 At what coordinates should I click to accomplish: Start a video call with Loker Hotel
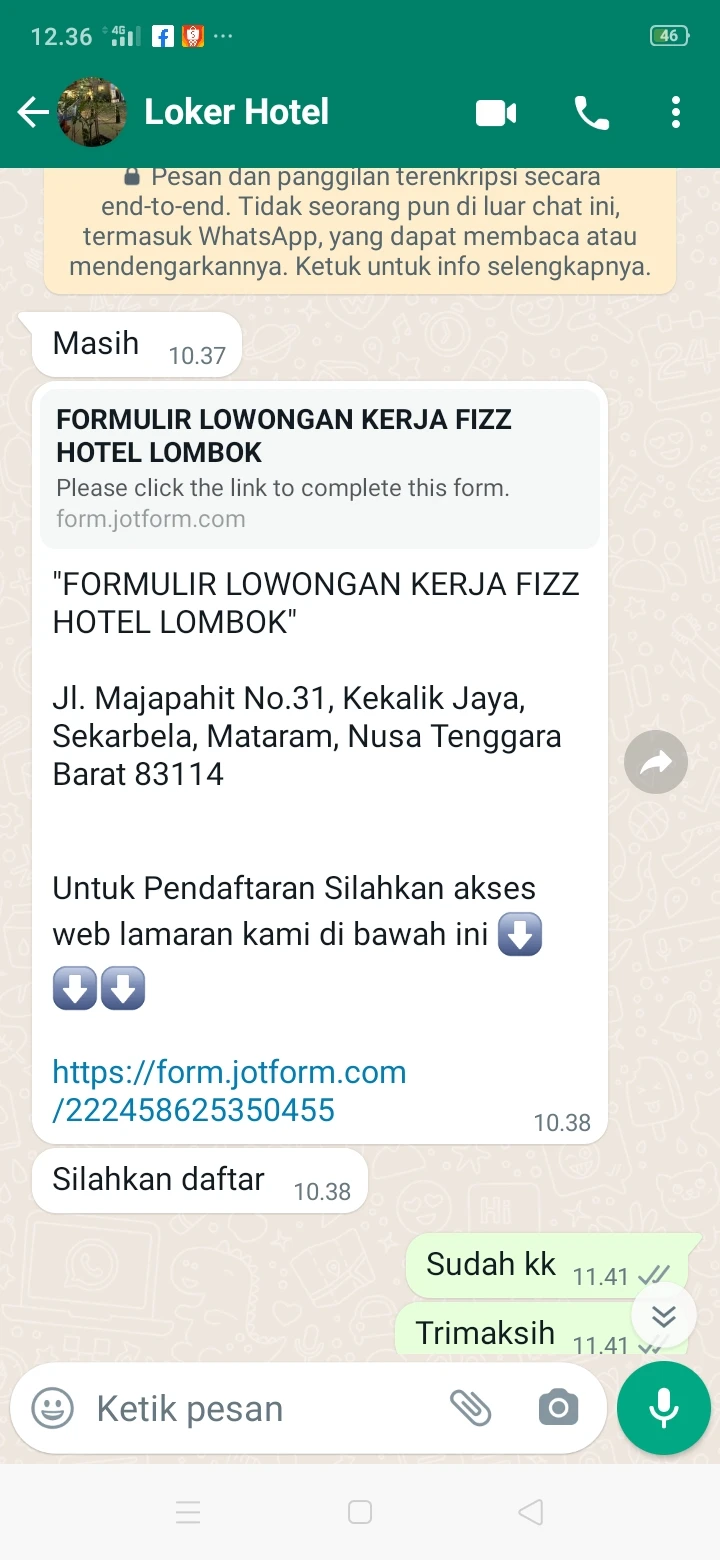coord(495,112)
